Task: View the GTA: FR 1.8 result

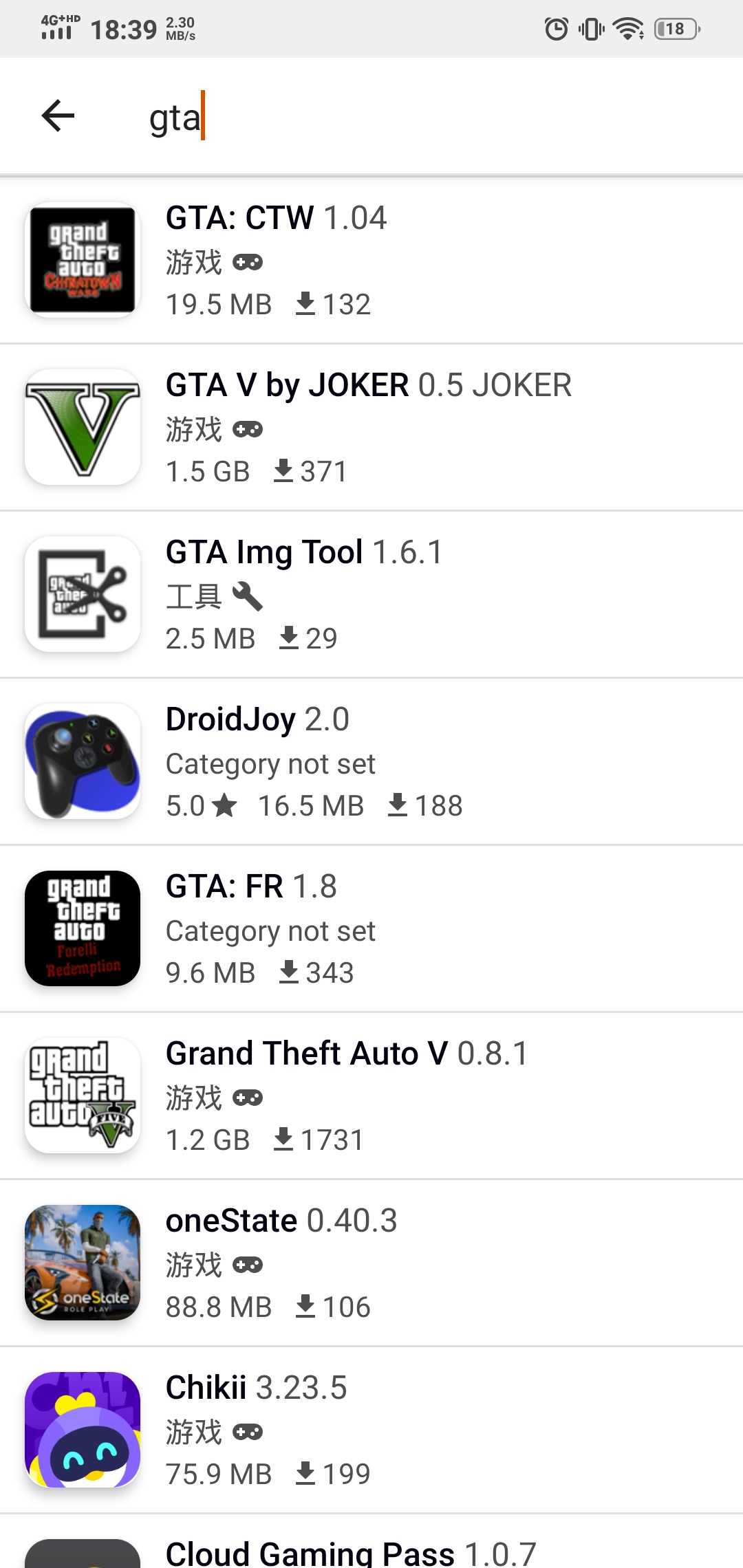Action: [371, 928]
